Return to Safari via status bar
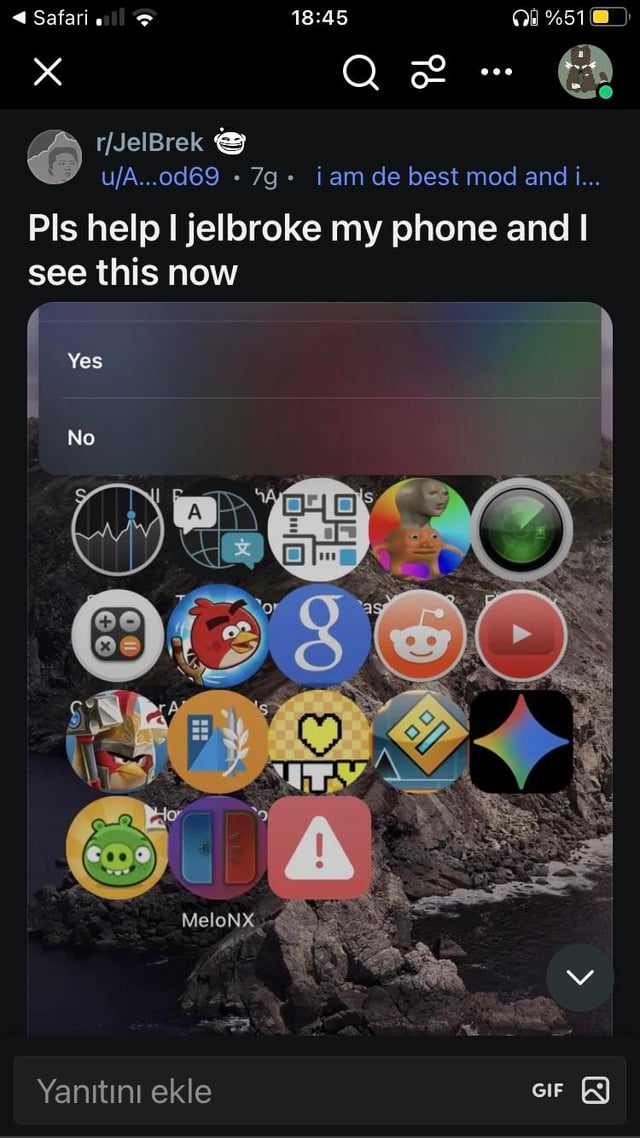640x1138 pixels. click(x=50, y=17)
